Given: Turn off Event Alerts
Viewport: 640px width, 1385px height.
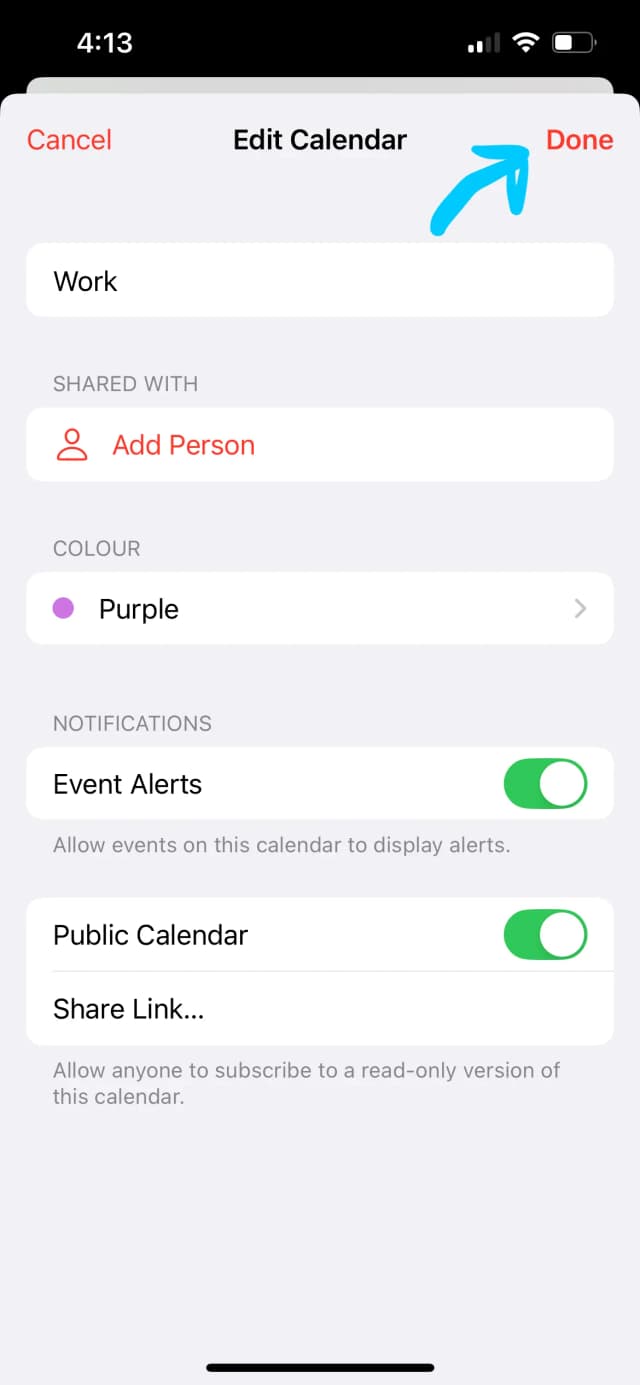Looking at the screenshot, I should [x=544, y=784].
